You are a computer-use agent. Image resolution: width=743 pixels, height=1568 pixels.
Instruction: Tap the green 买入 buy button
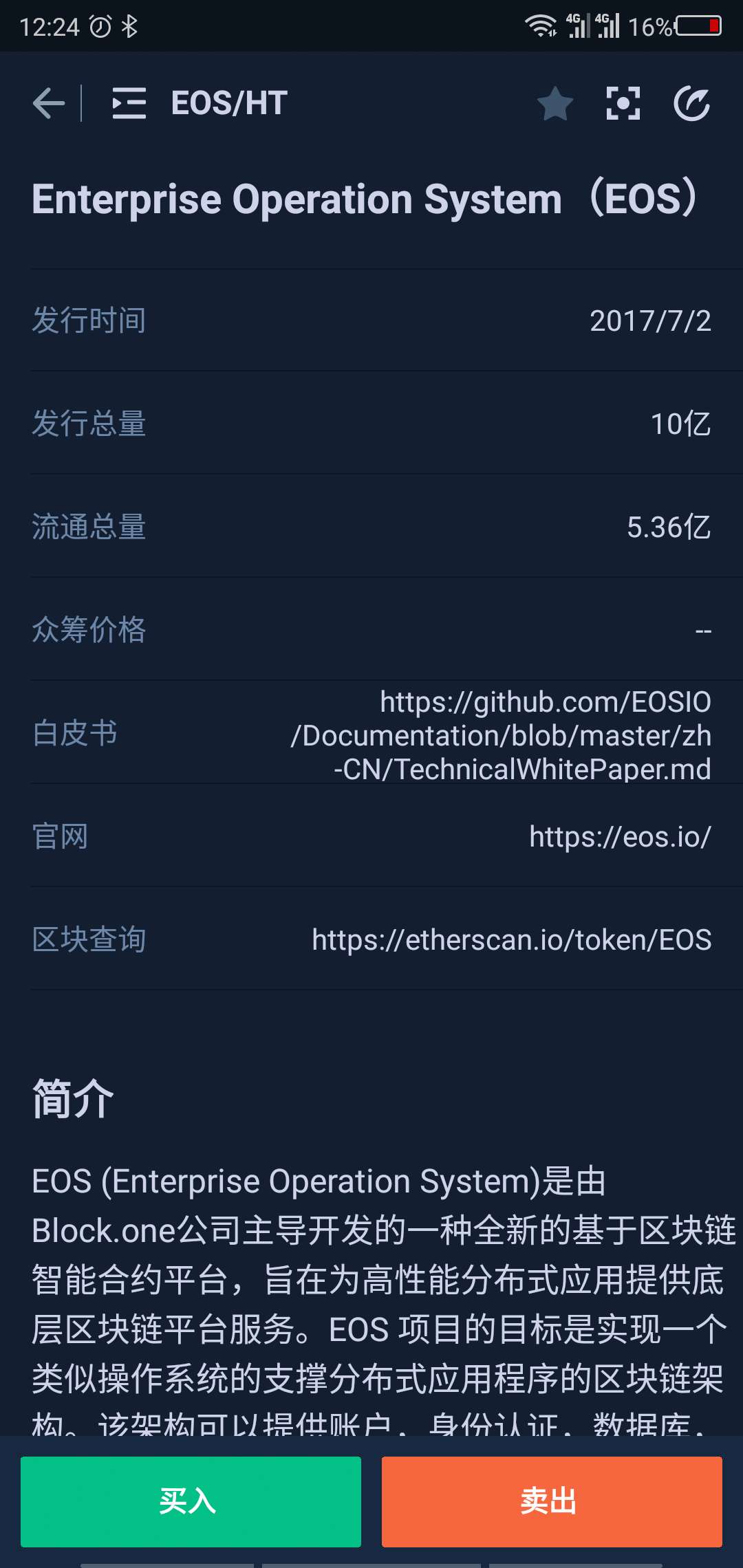point(191,1501)
